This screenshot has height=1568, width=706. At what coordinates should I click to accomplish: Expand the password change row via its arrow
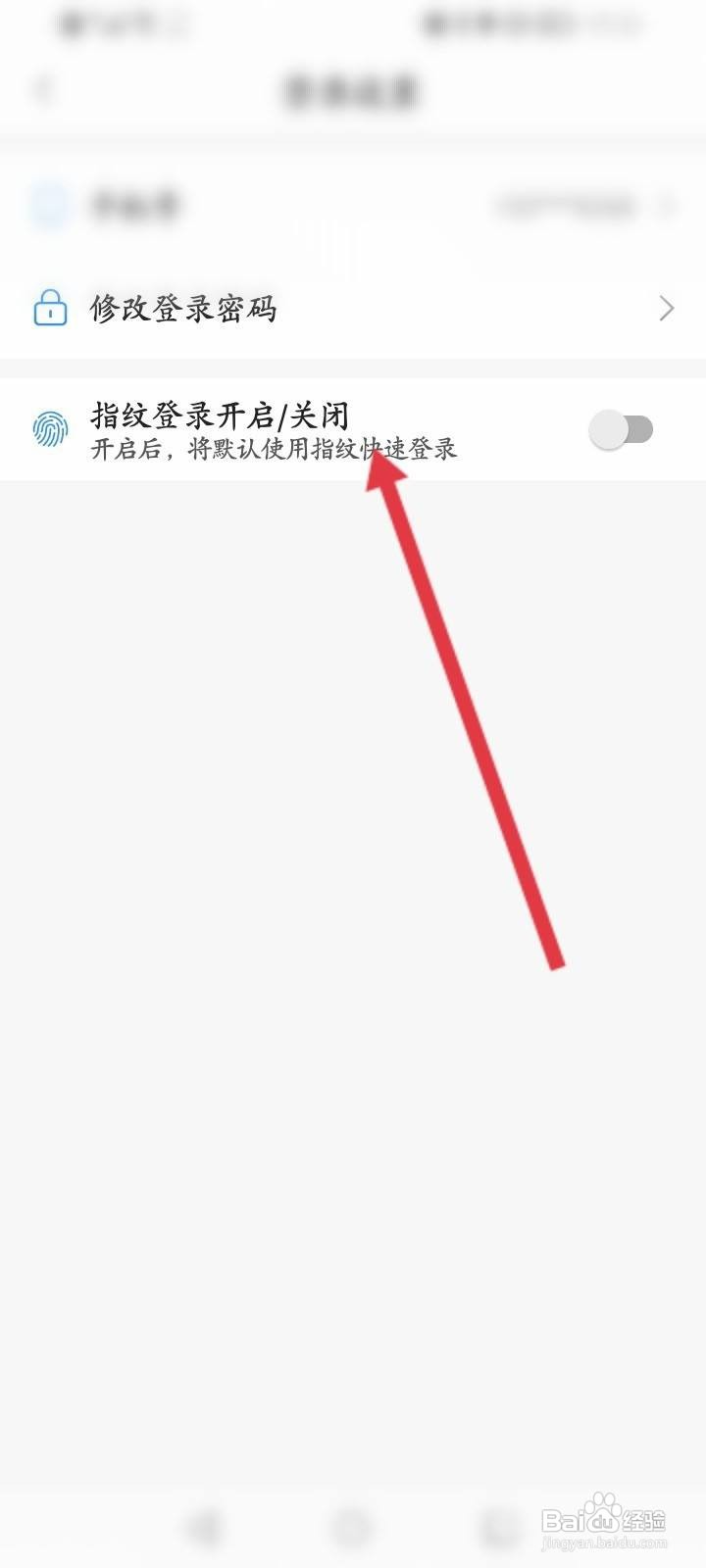(668, 308)
